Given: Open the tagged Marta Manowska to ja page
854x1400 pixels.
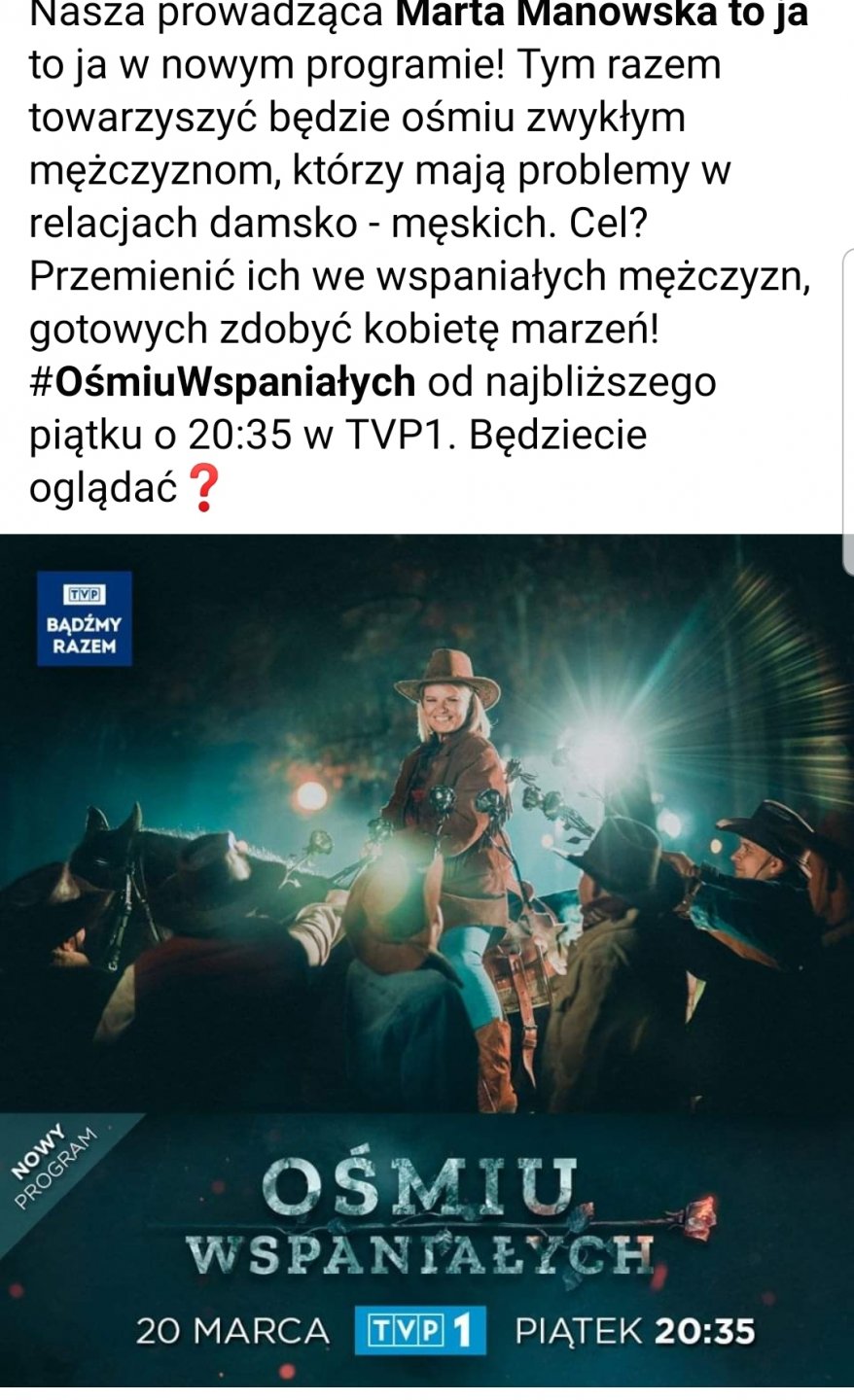Looking at the screenshot, I should pos(603,14).
